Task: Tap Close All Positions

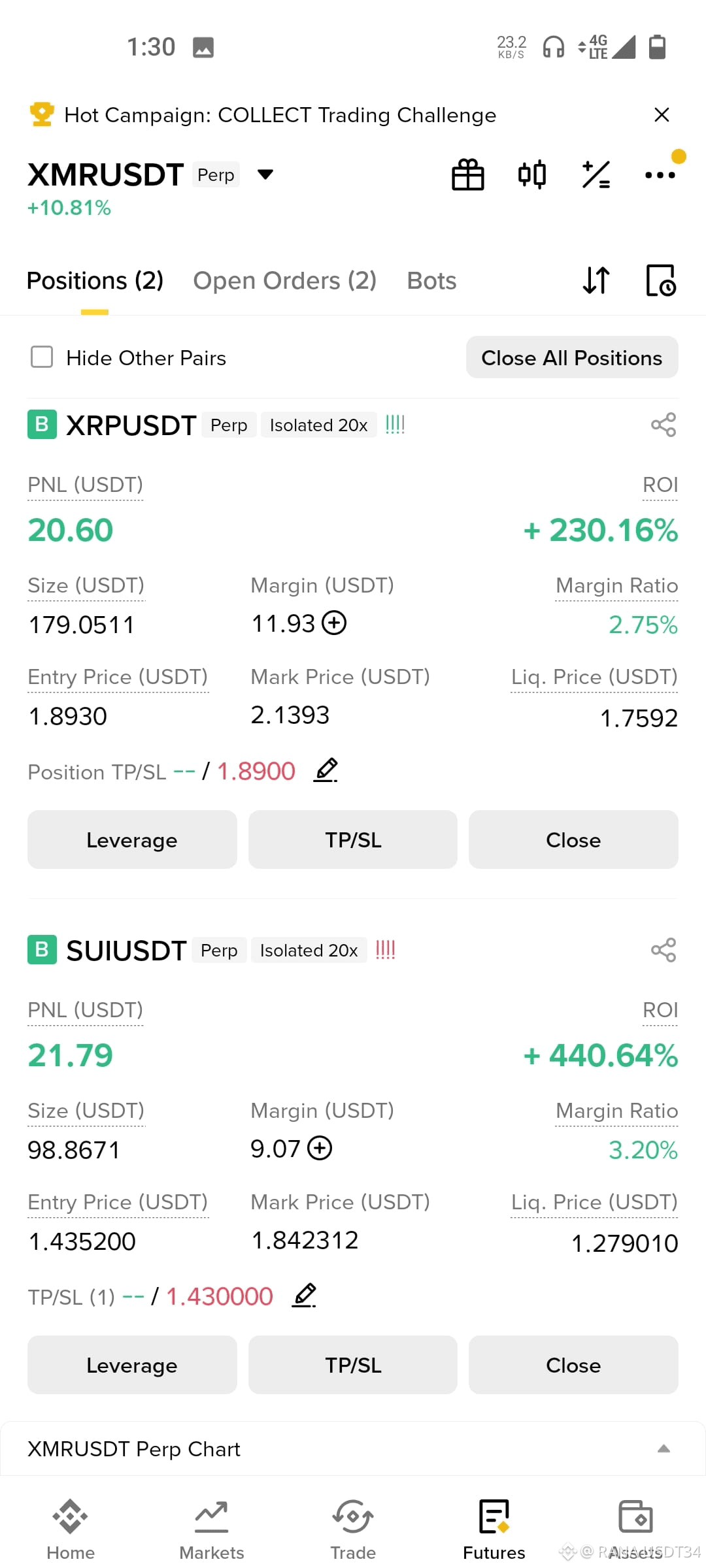Action: click(572, 357)
